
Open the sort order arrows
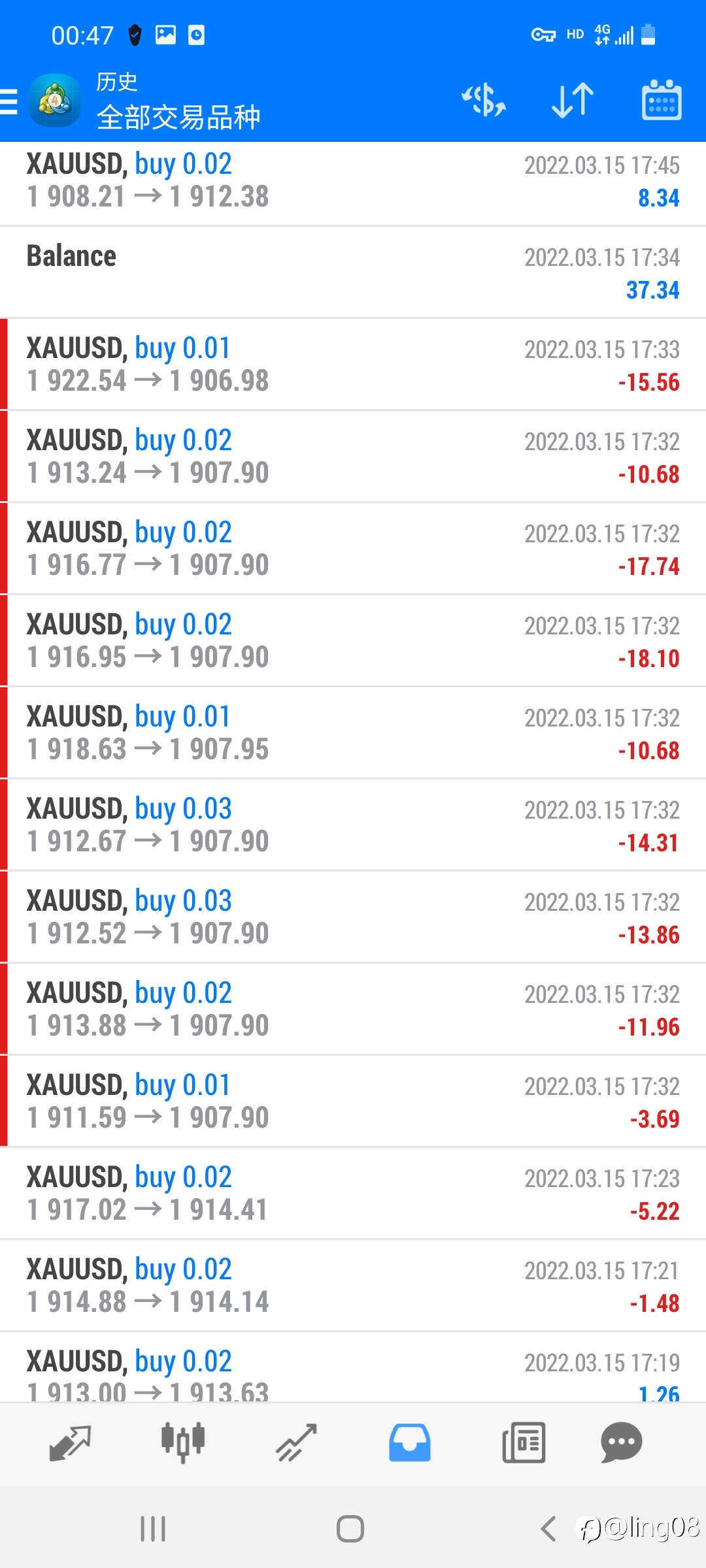pyautogui.click(x=573, y=101)
